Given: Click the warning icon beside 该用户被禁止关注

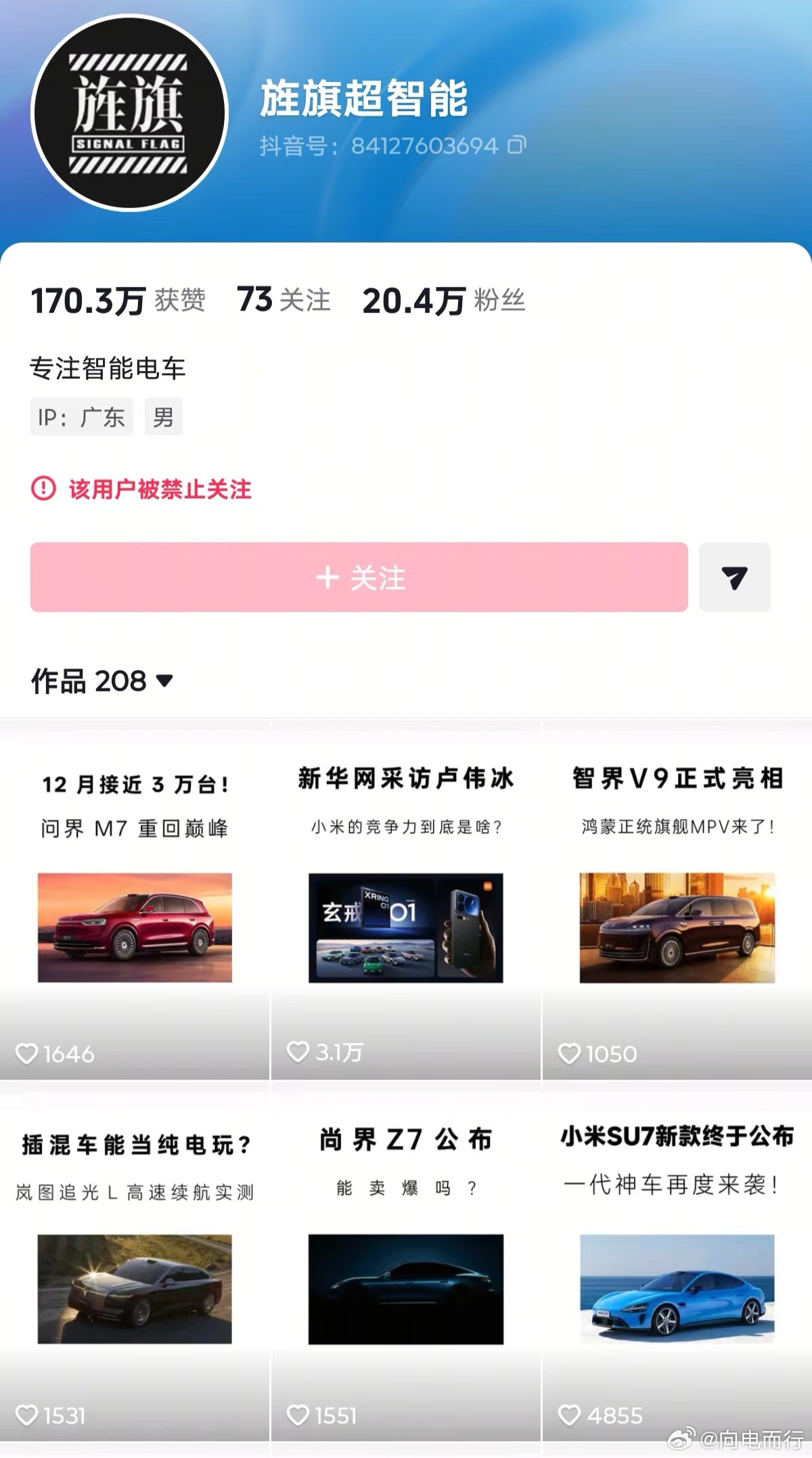Looking at the screenshot, I should [x=43, y=488].
